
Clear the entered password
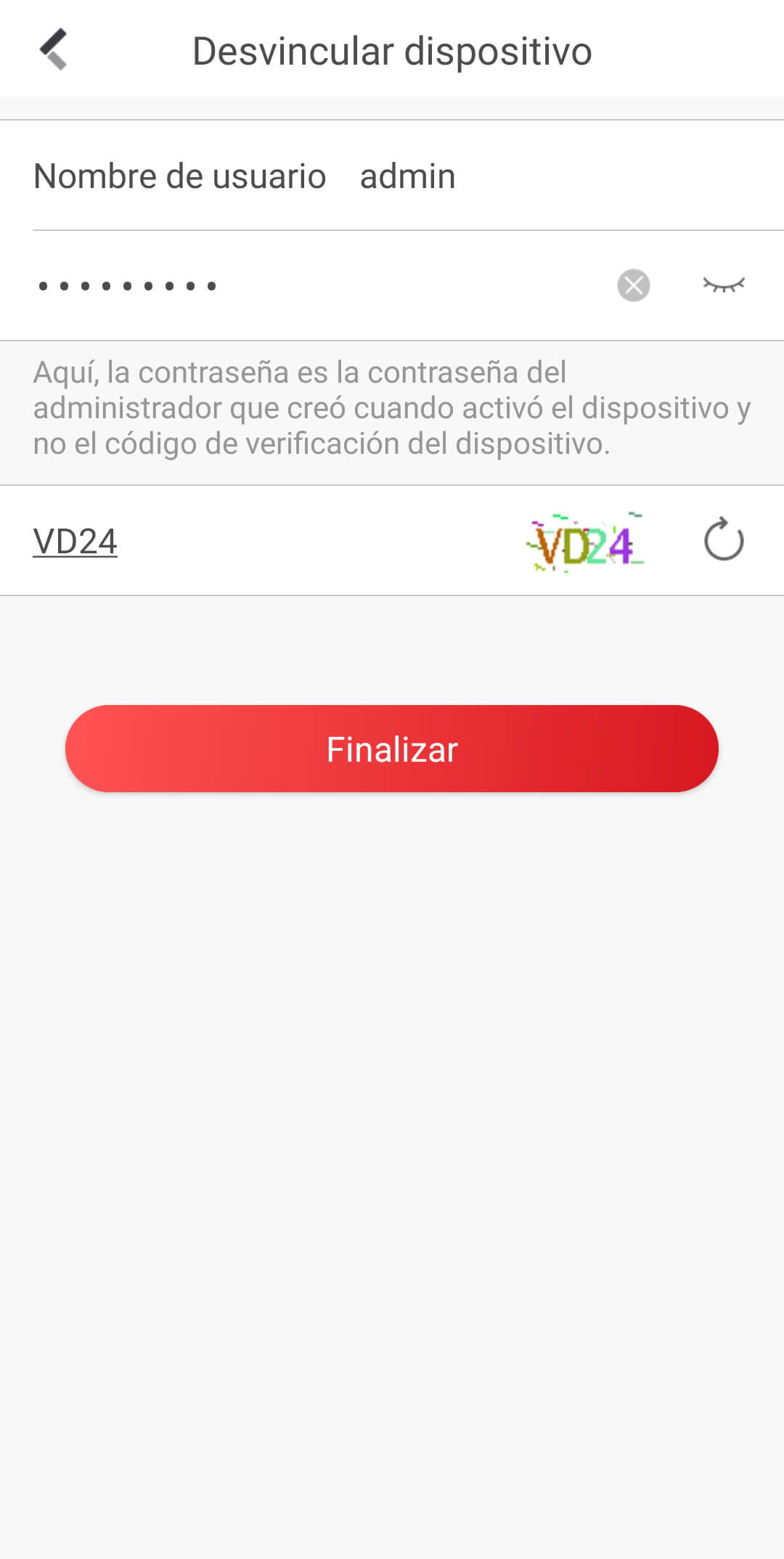point(634,285)
